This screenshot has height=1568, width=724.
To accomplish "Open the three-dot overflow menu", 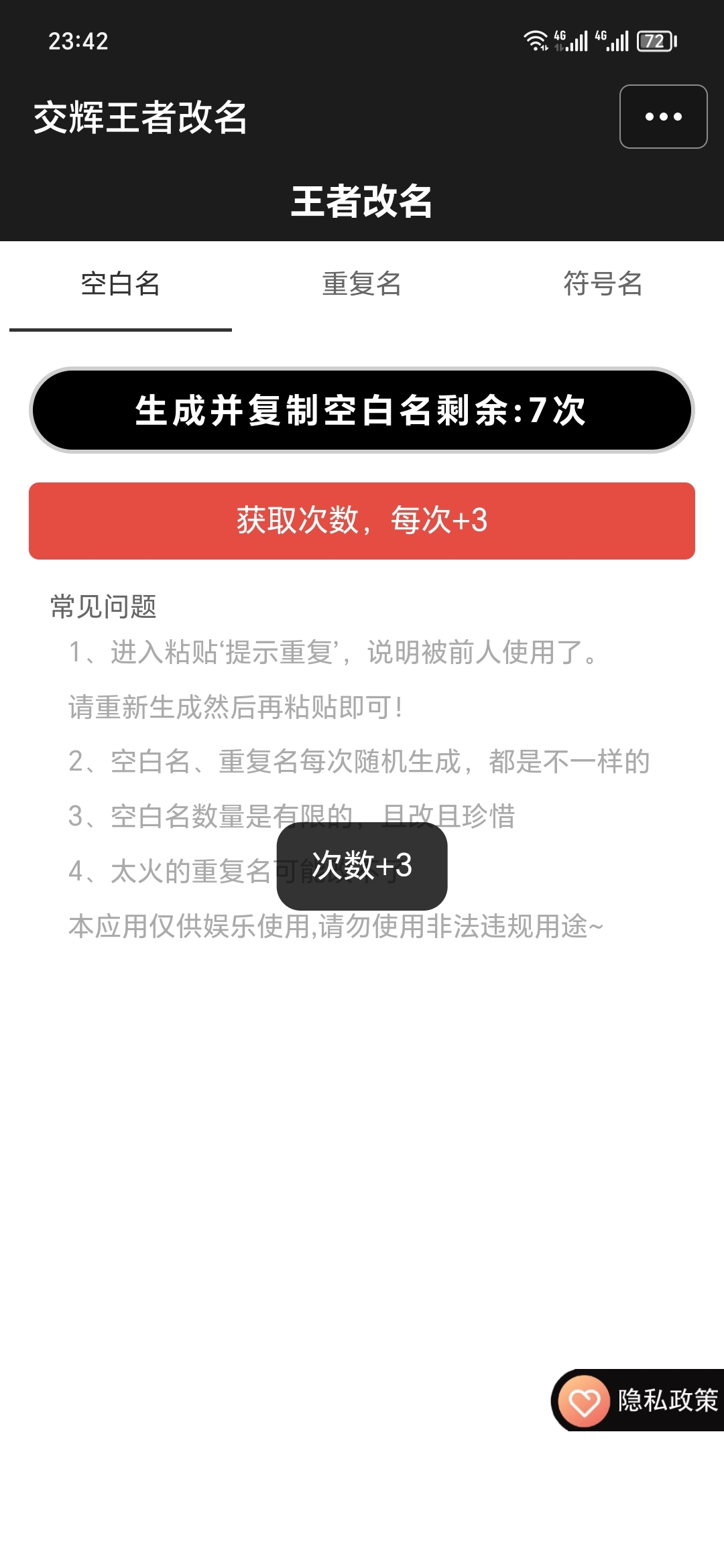I will tap(663, 117).
